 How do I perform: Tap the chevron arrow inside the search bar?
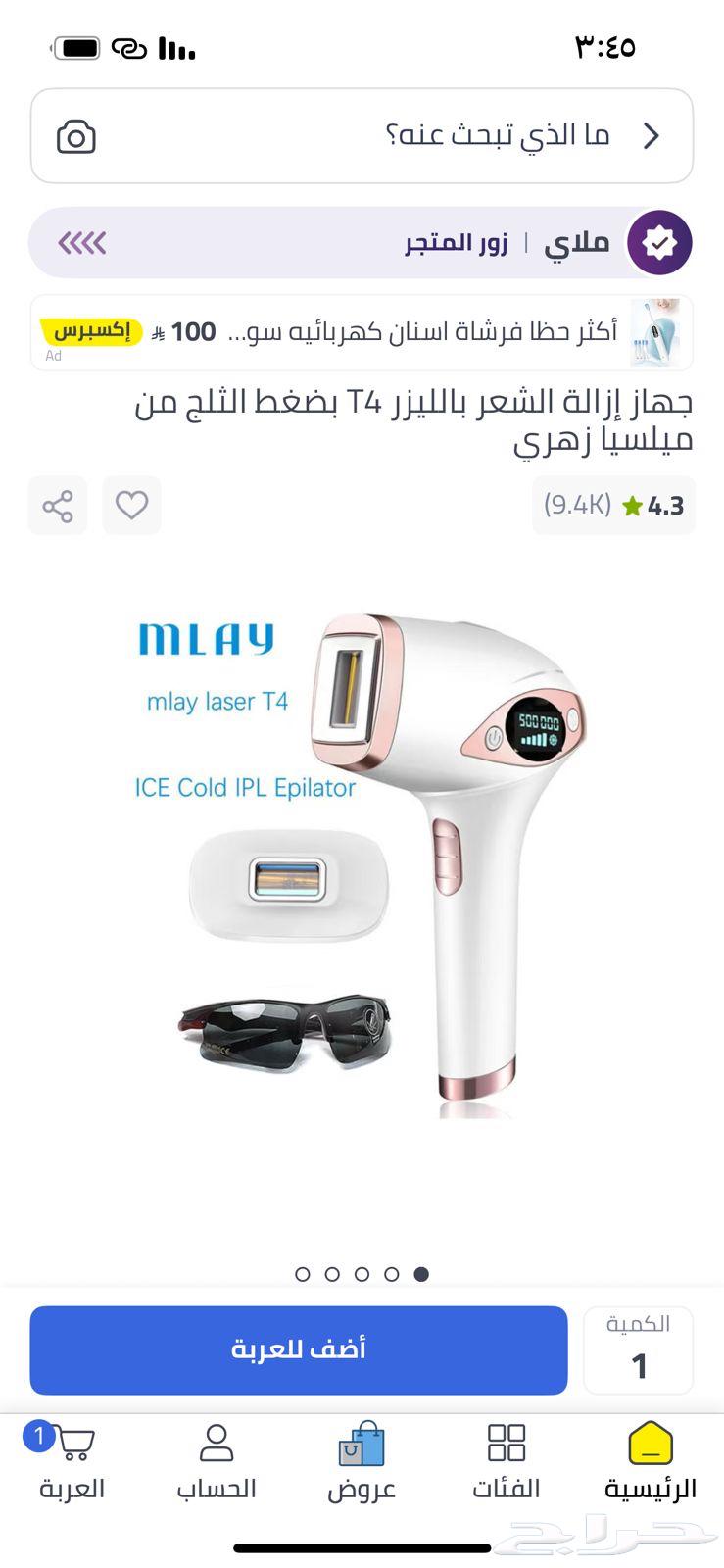tap(651, 136)
